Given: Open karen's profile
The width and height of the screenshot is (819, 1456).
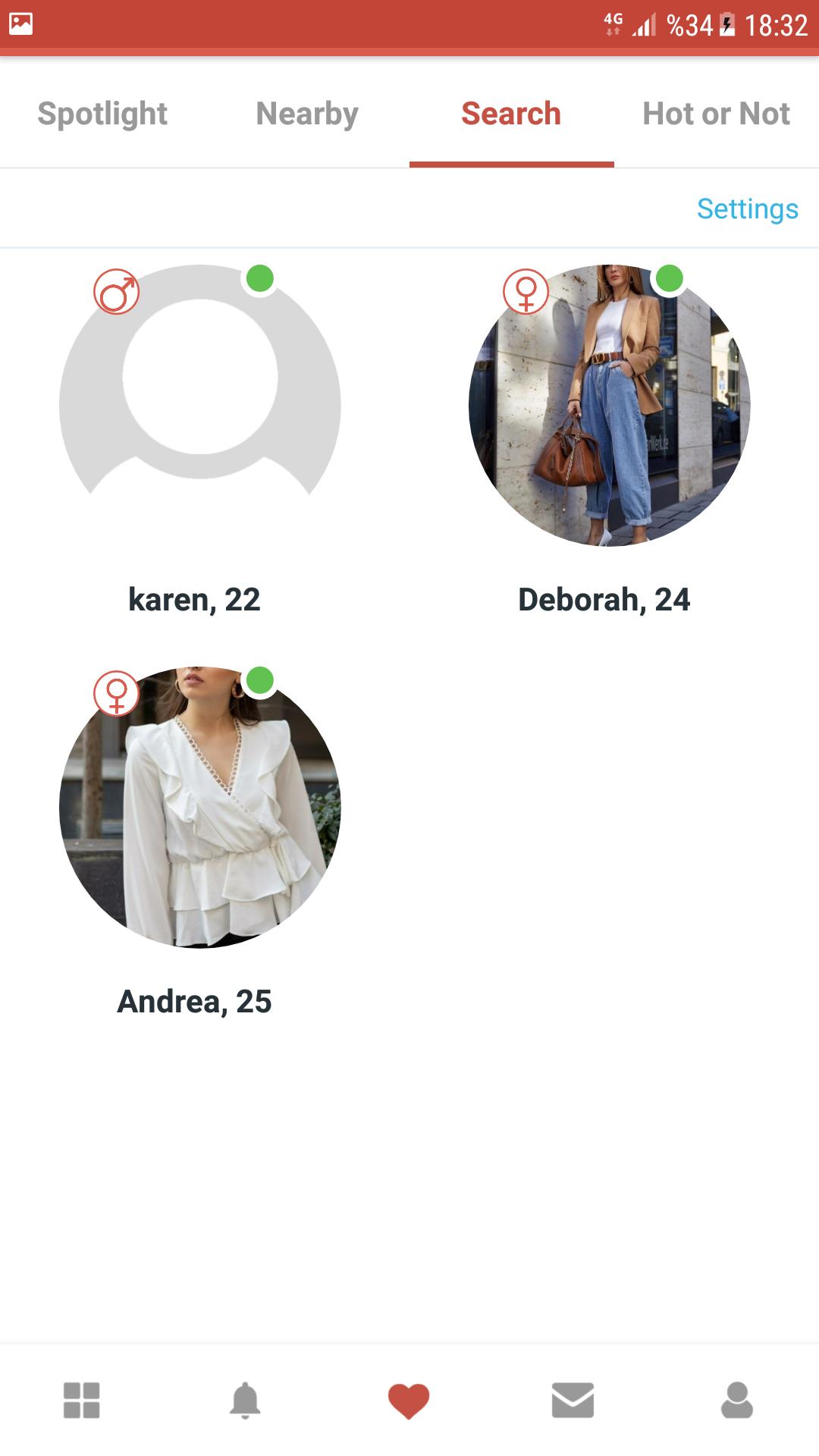Looking at the screenshot, I should pyautogui.click(x=200, y=405).
